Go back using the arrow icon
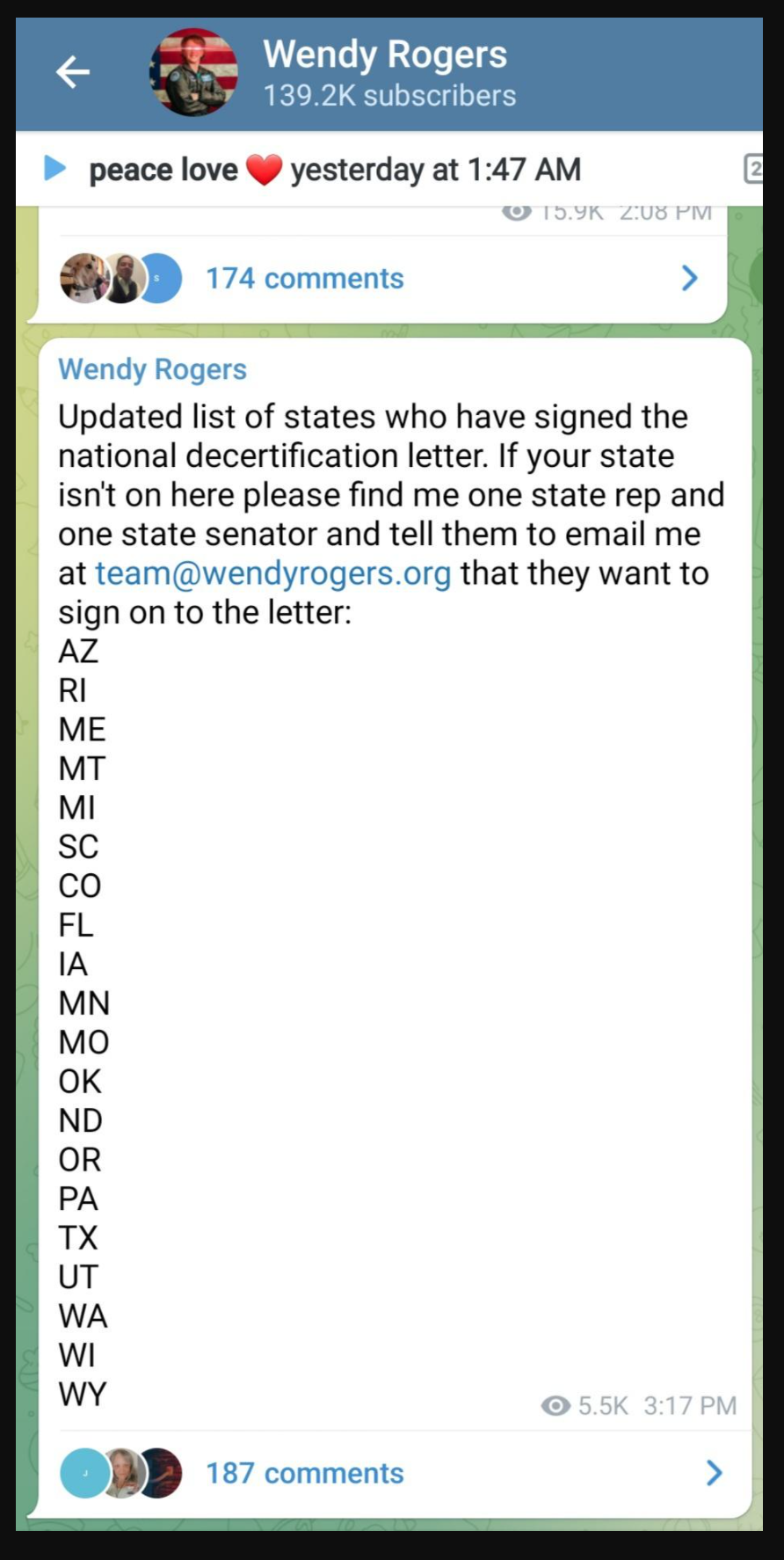Image resolution: width=784 pixels, height=1560 pixels. pos(73,72)
